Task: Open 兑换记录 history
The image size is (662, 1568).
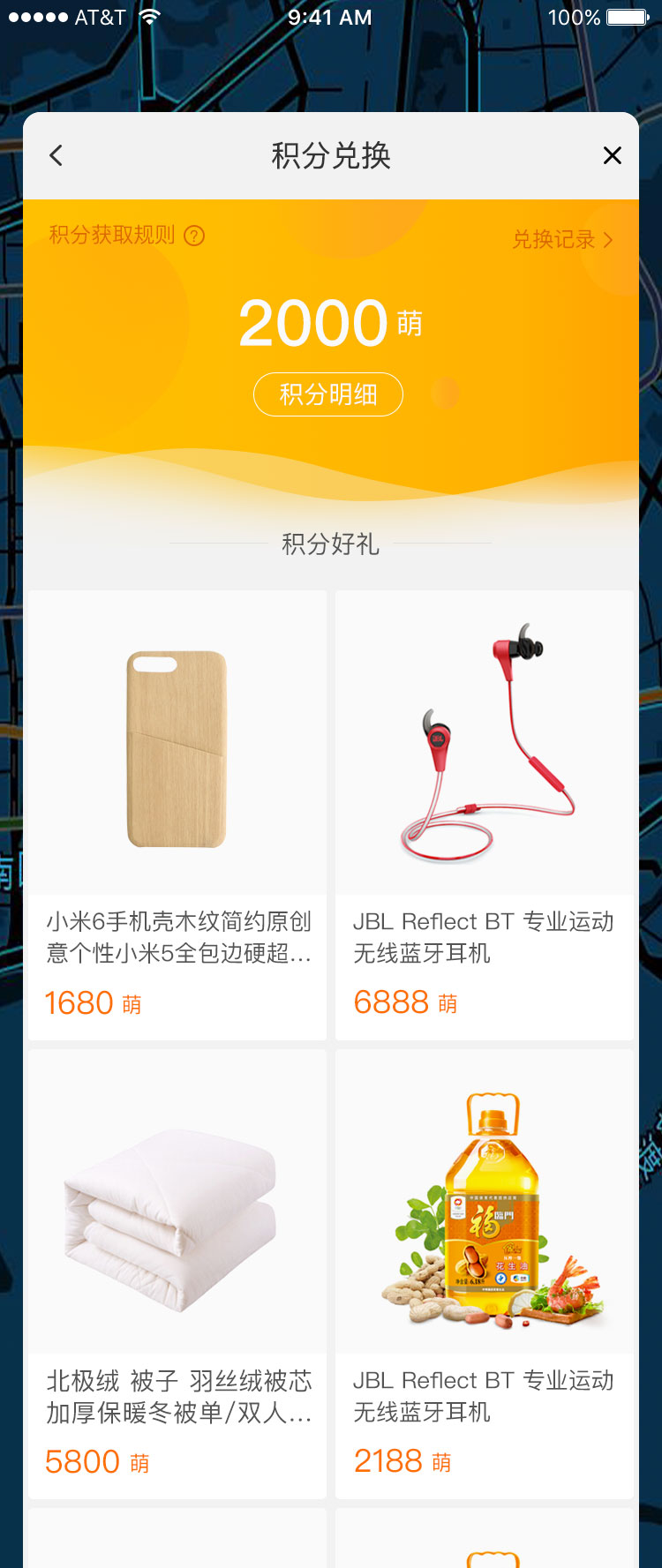Action: point(561,239)
